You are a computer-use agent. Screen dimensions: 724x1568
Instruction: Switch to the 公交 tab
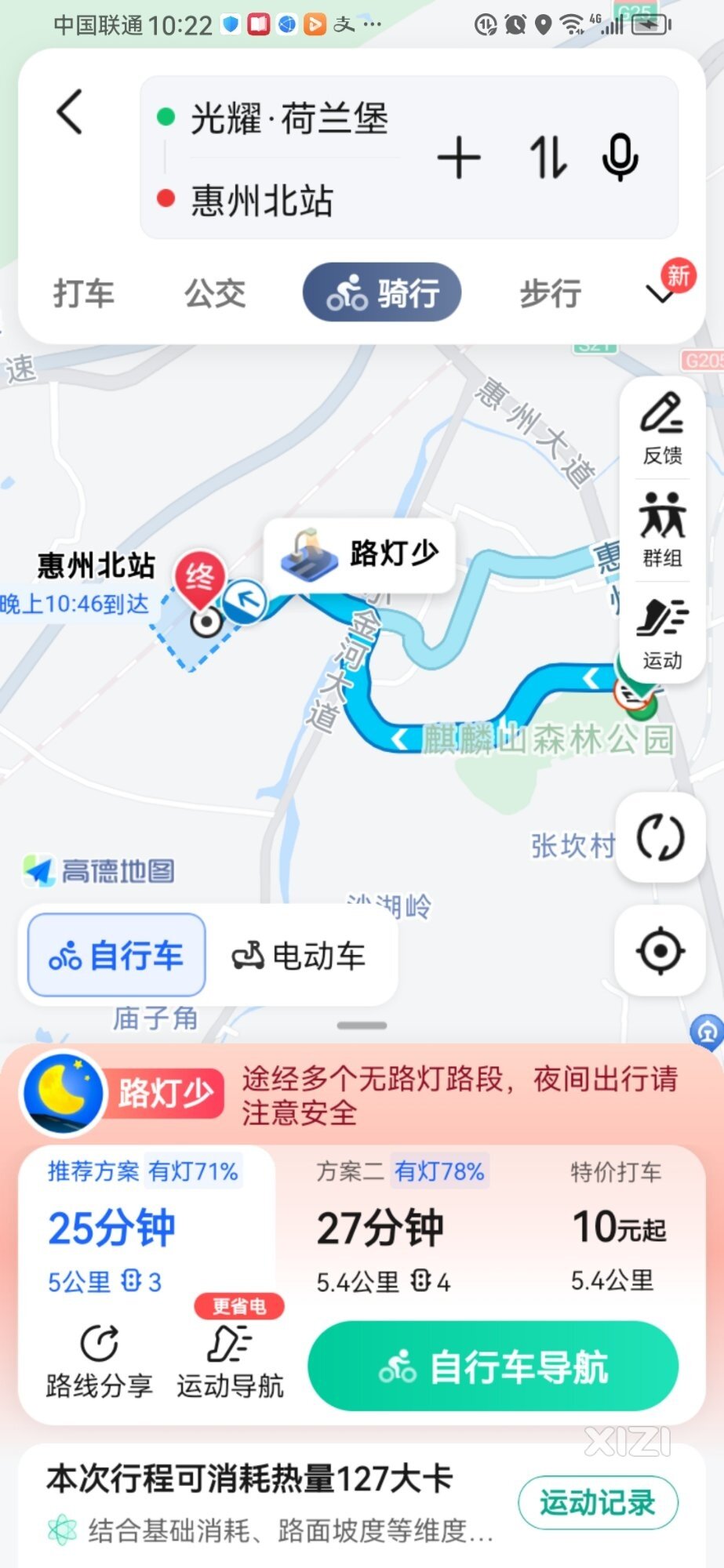215,294
